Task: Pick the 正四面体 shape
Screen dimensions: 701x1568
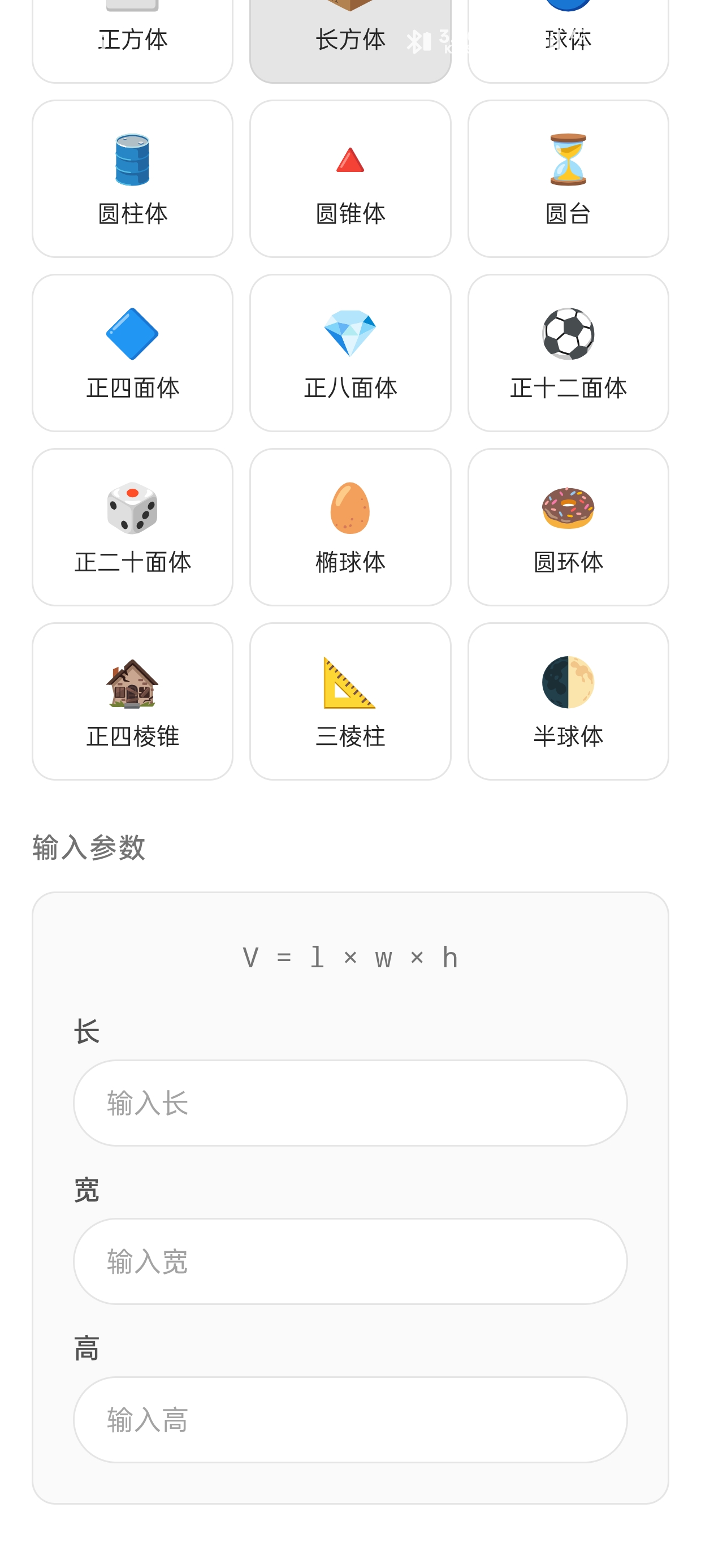Action: (x=132, y=353)
